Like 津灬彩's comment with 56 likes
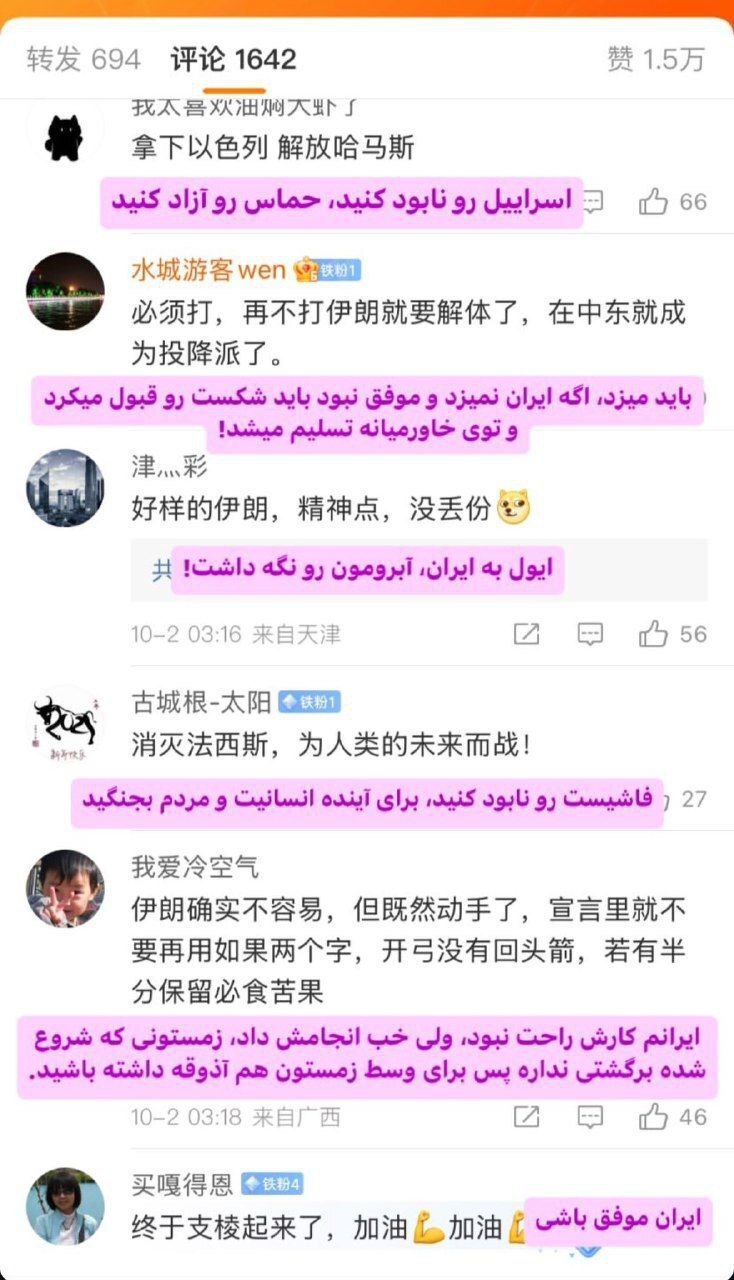This screenshot has height=1280, width=734. click(x=655, y=634)
